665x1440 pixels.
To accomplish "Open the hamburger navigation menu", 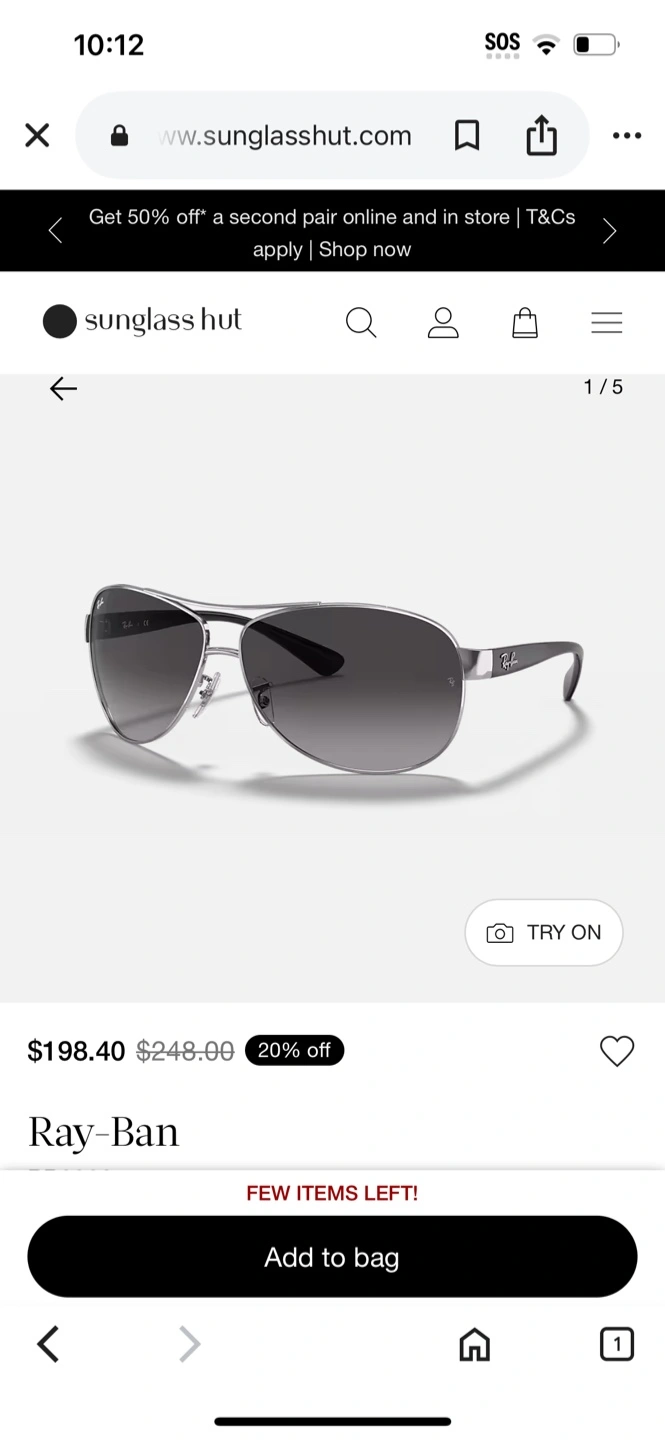I will (606, 322).
